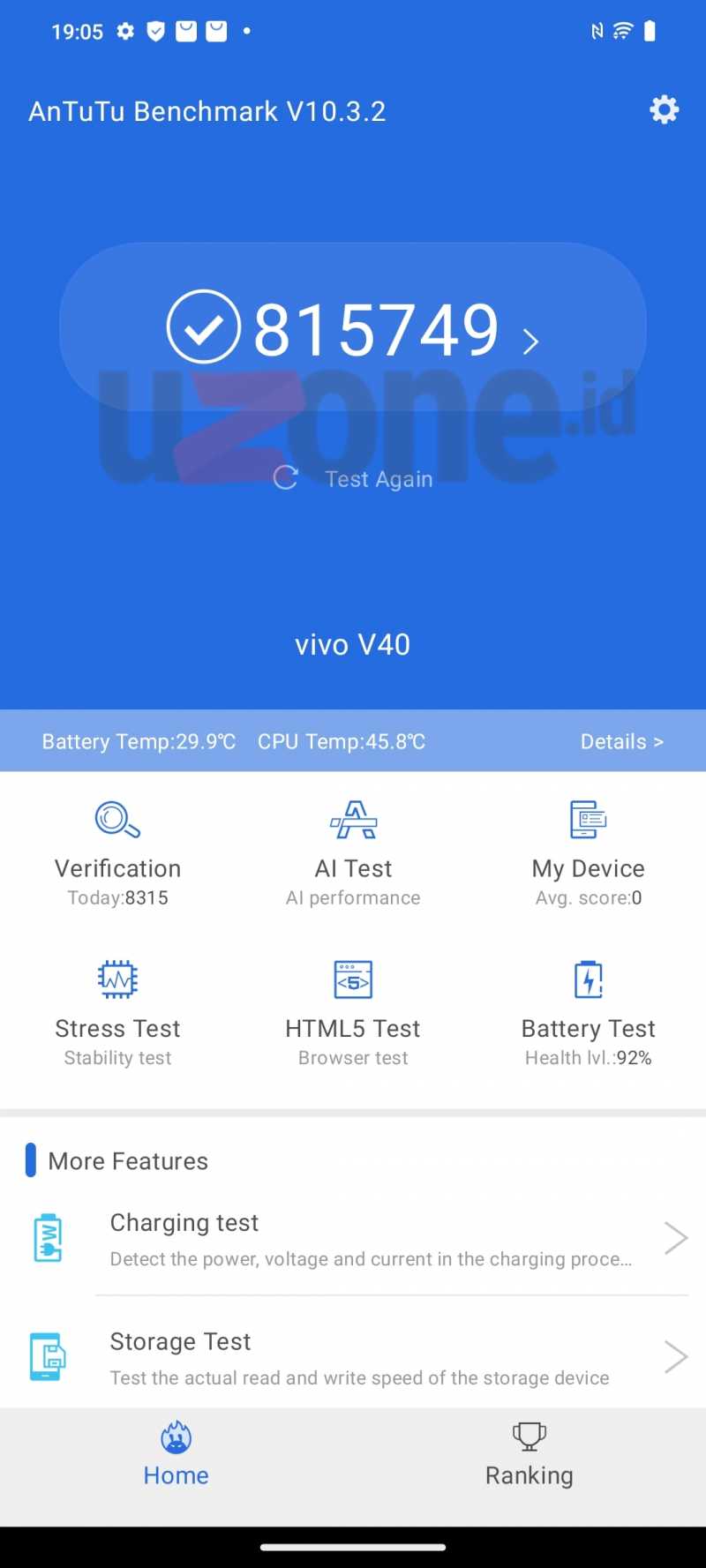View the 815749 score details

click(353, 329)
